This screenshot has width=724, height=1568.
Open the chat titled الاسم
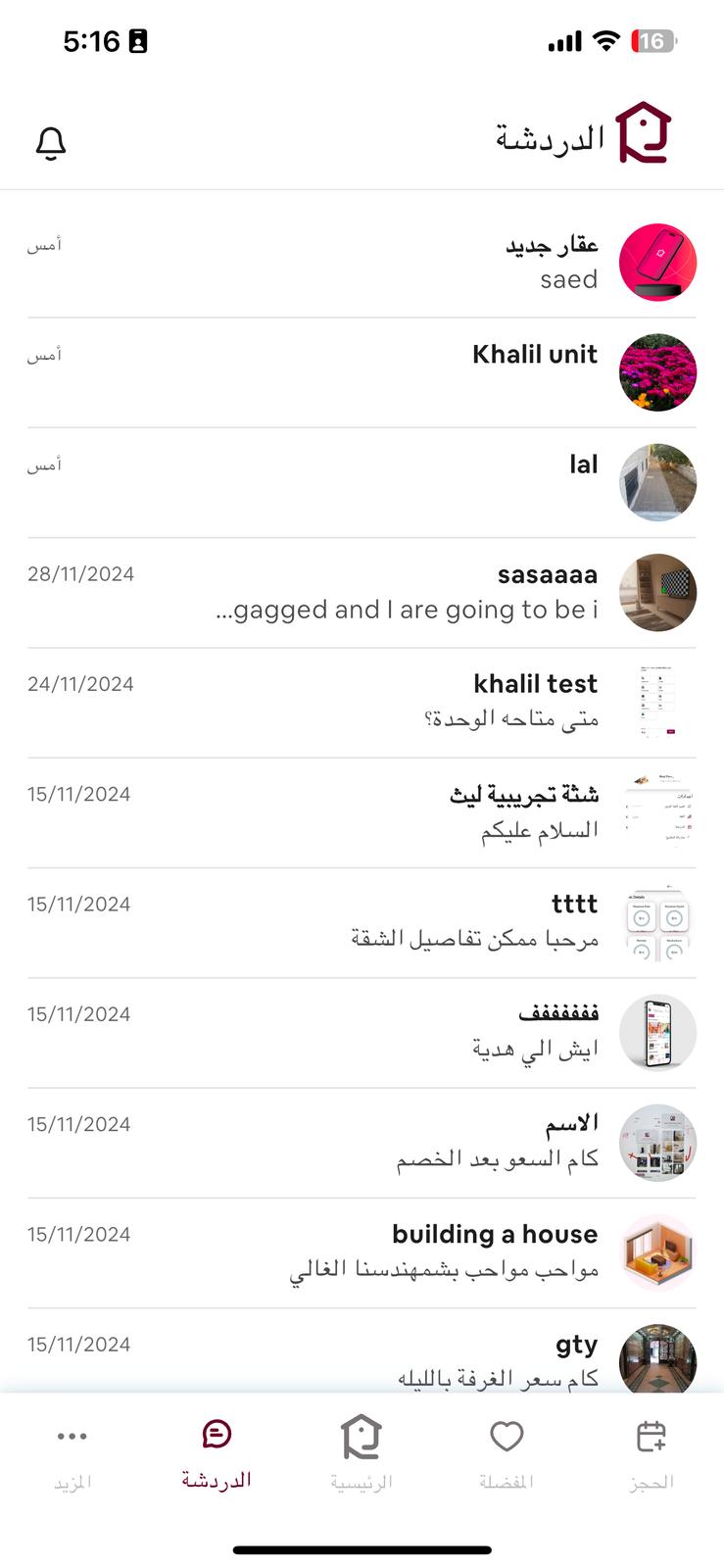tap(392, 1142)
